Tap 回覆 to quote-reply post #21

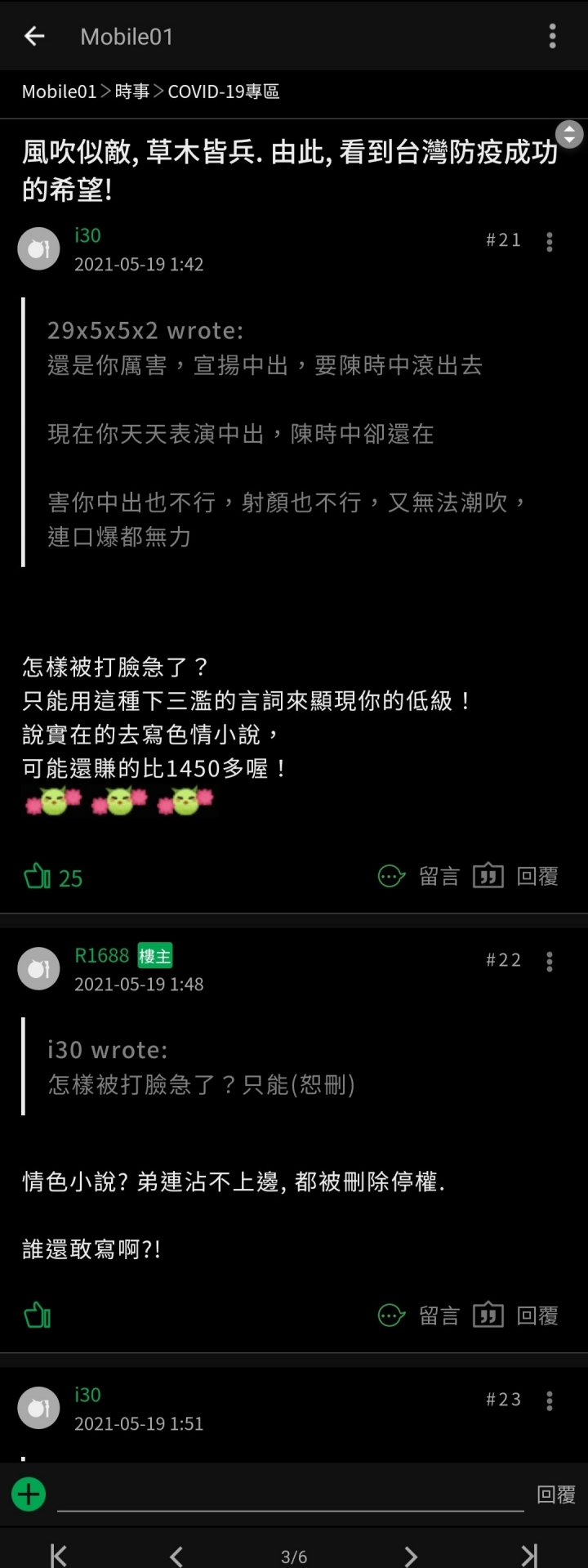(x=516, y=877)
